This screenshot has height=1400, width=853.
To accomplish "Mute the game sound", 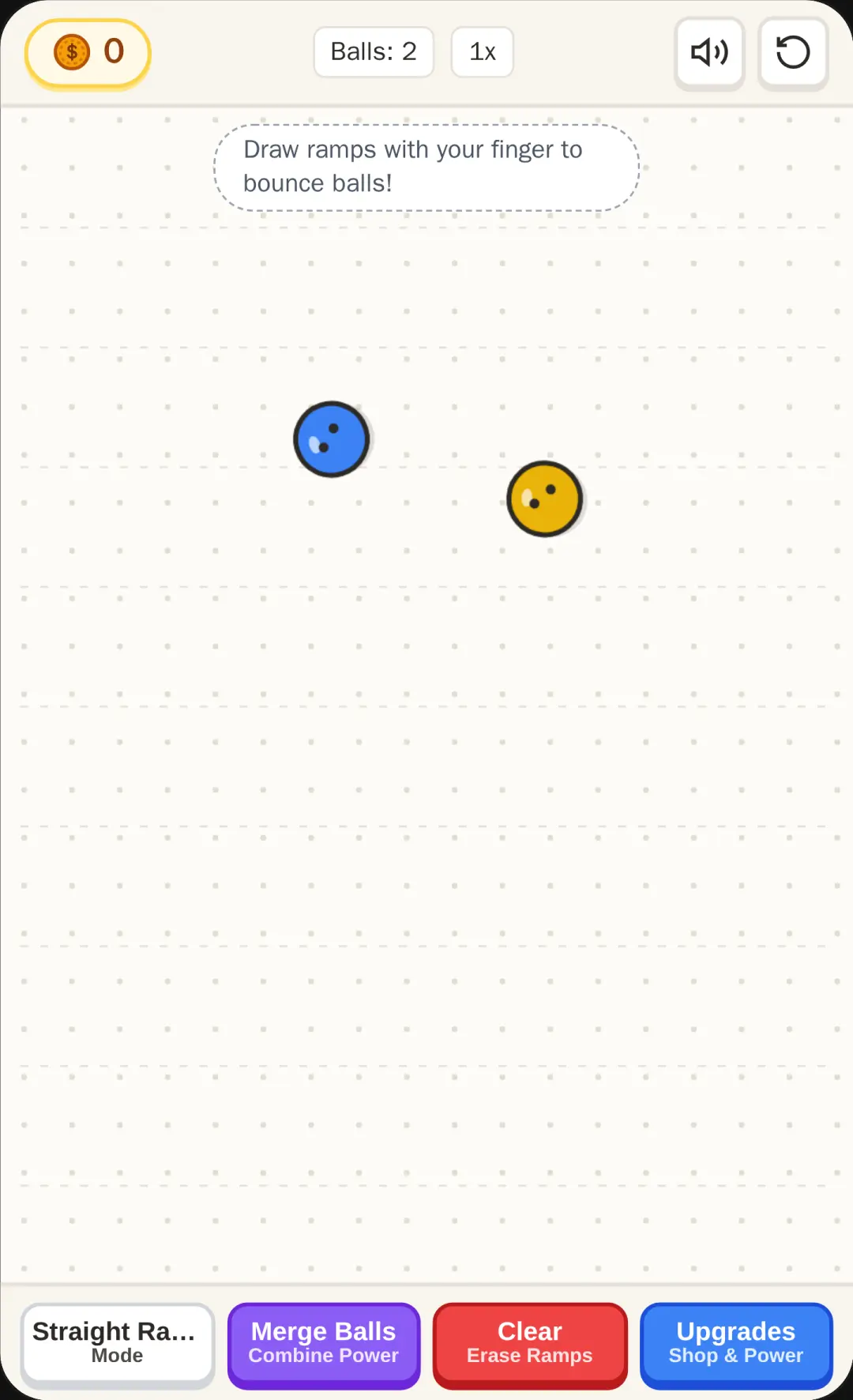I will [x=709, y=53].
